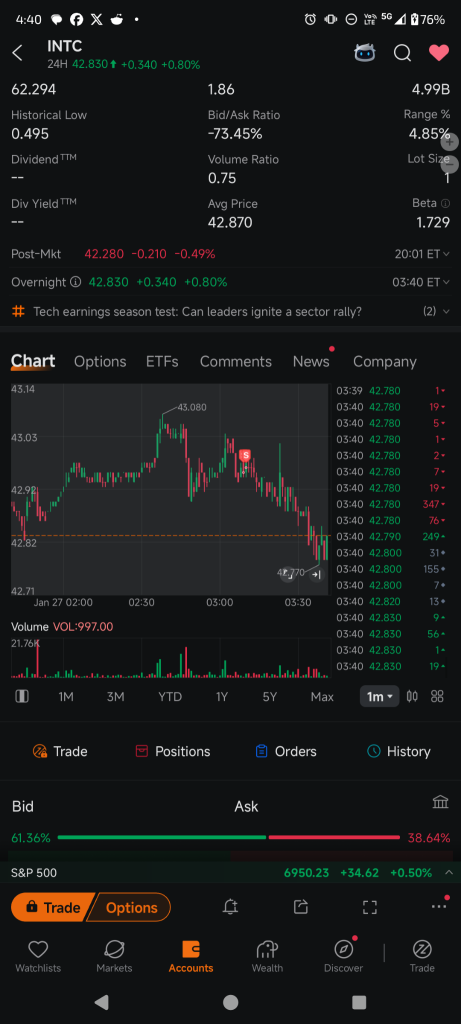
Task: Open the 1m interval dropdown
Action: 379,697
